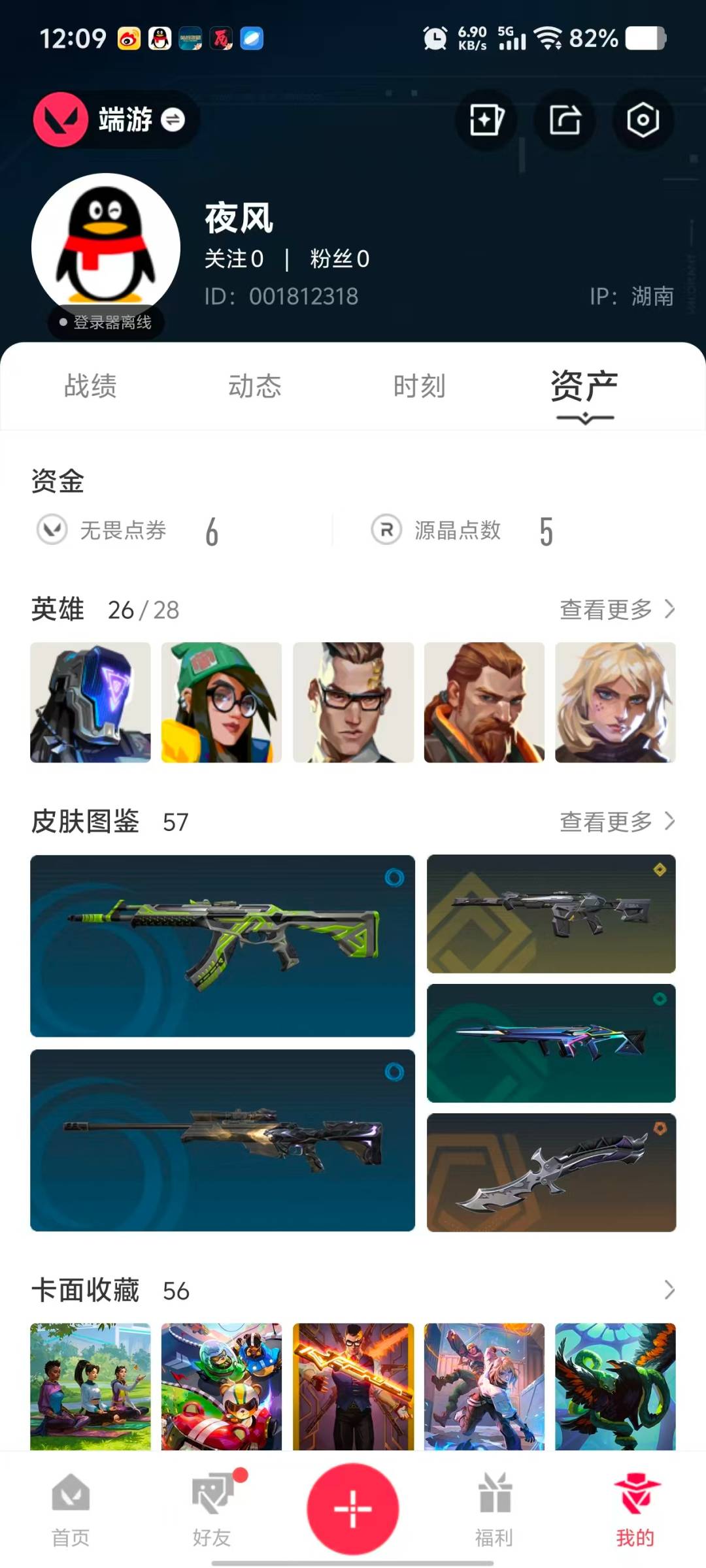Expand the 卡面收藏 chevron
The height and width of the screenshot is (1568, 706).
coord(669,1290)
